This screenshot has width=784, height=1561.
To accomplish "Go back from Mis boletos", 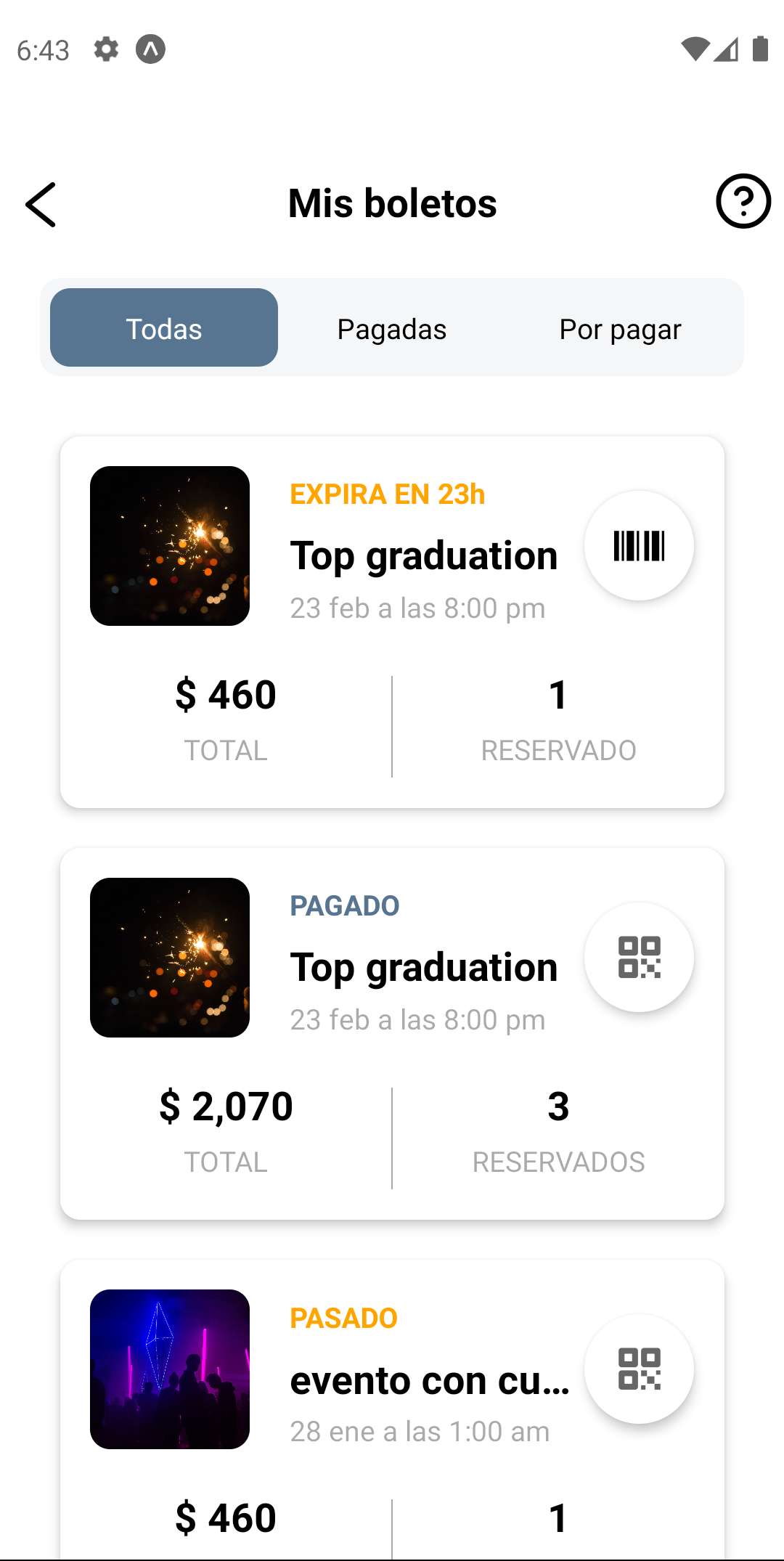I will point(41,204).
